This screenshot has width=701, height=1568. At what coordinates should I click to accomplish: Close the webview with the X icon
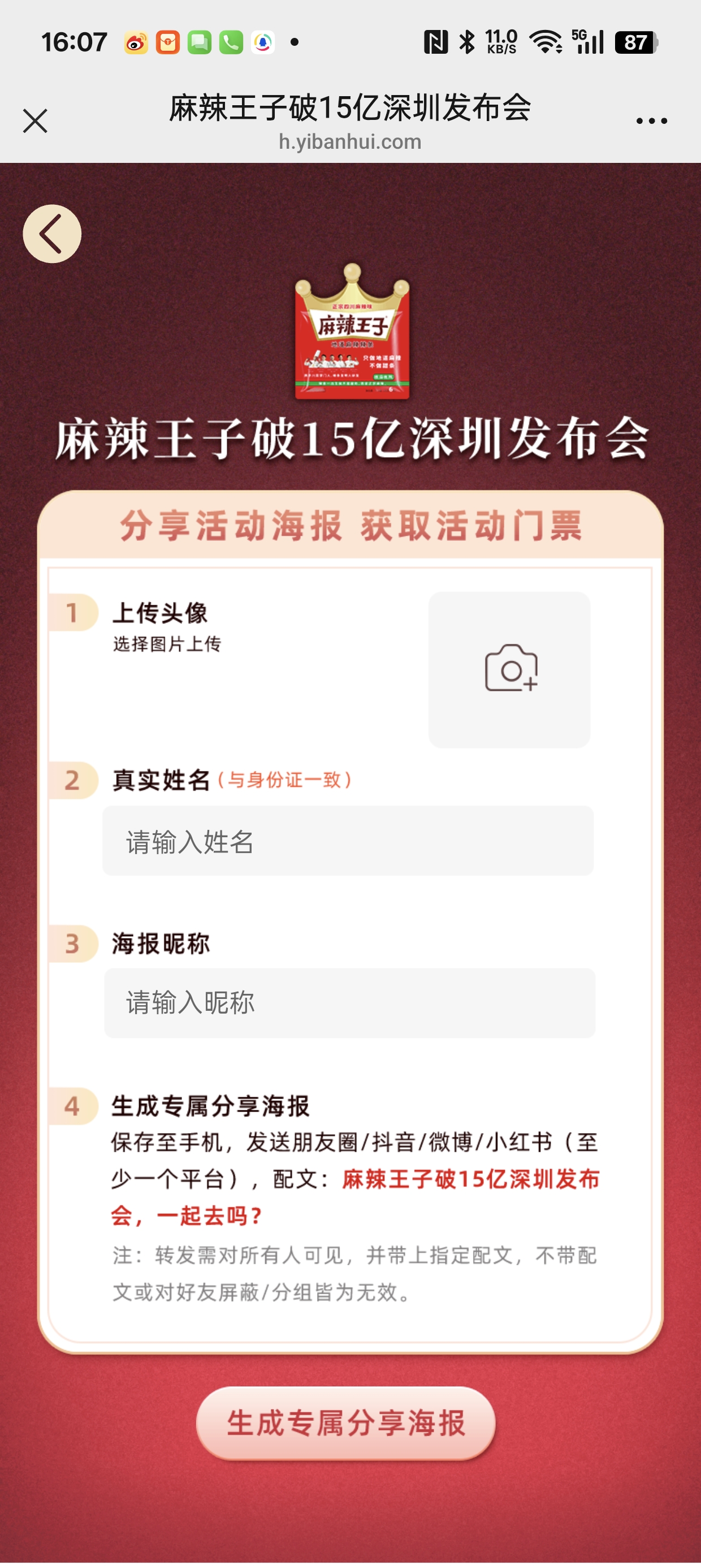[x=35, y=120]
